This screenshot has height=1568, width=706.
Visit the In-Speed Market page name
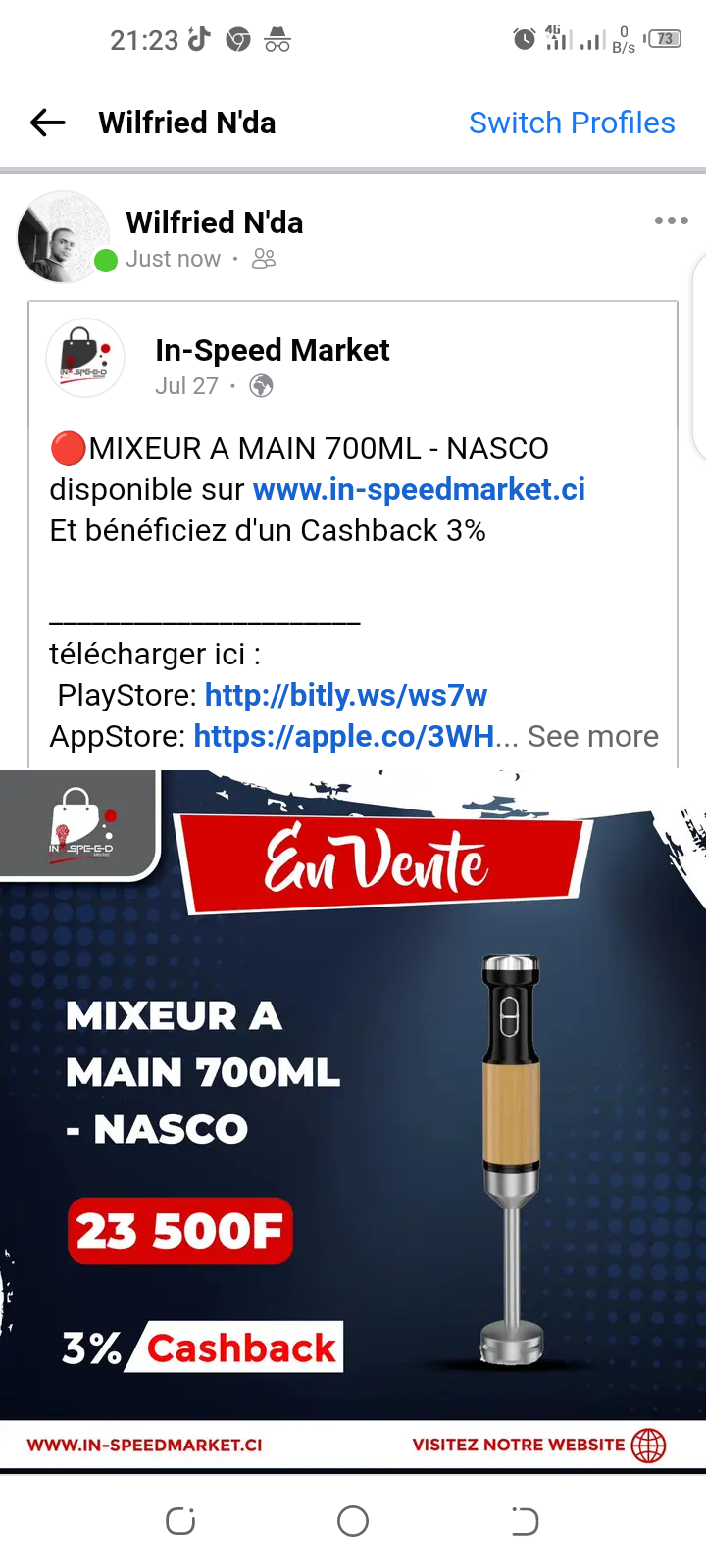[272, 350]
